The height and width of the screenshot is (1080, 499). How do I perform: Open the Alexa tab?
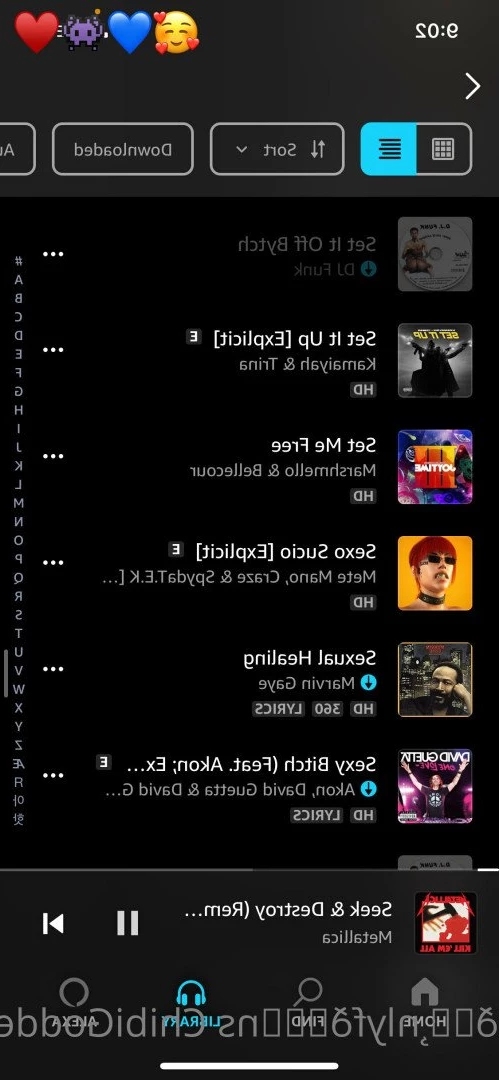74,1001
